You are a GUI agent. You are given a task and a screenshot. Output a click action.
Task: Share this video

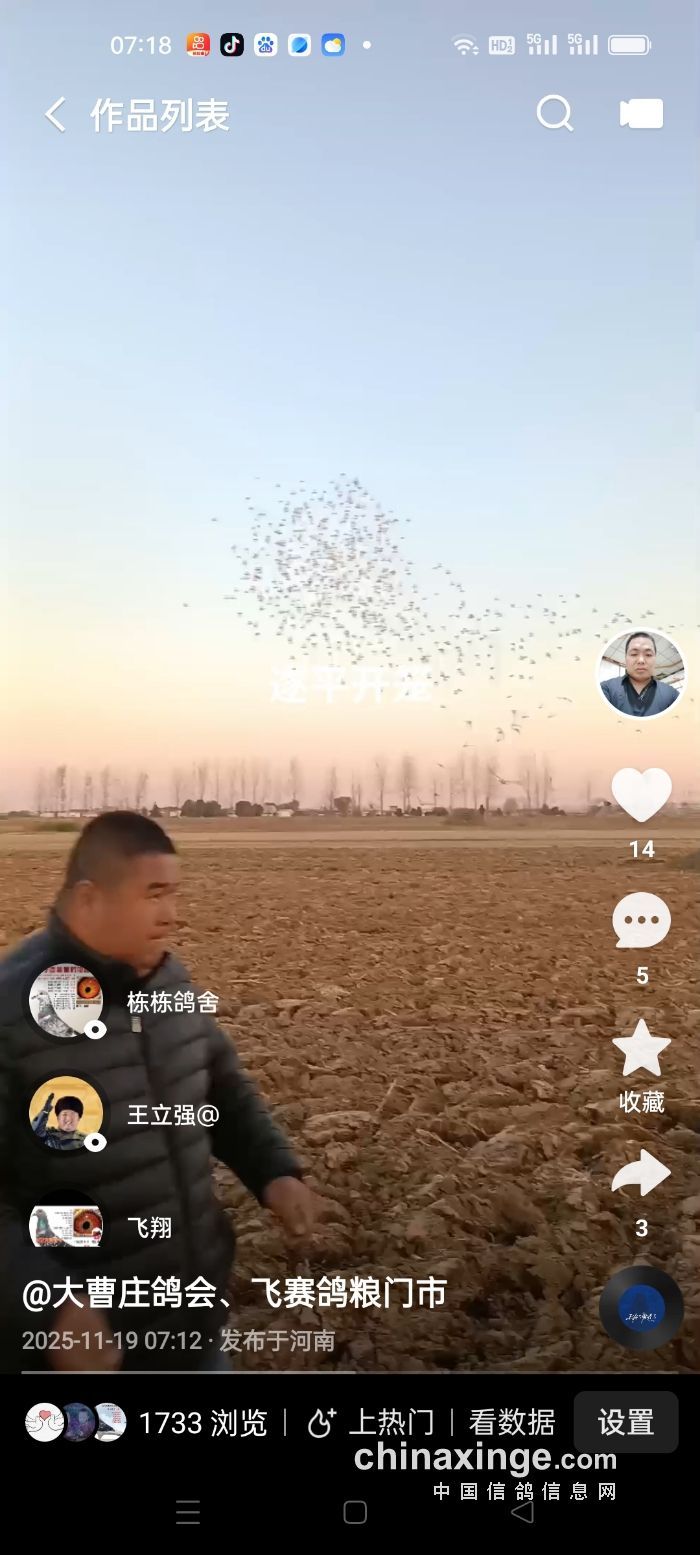coord(641,1174)
